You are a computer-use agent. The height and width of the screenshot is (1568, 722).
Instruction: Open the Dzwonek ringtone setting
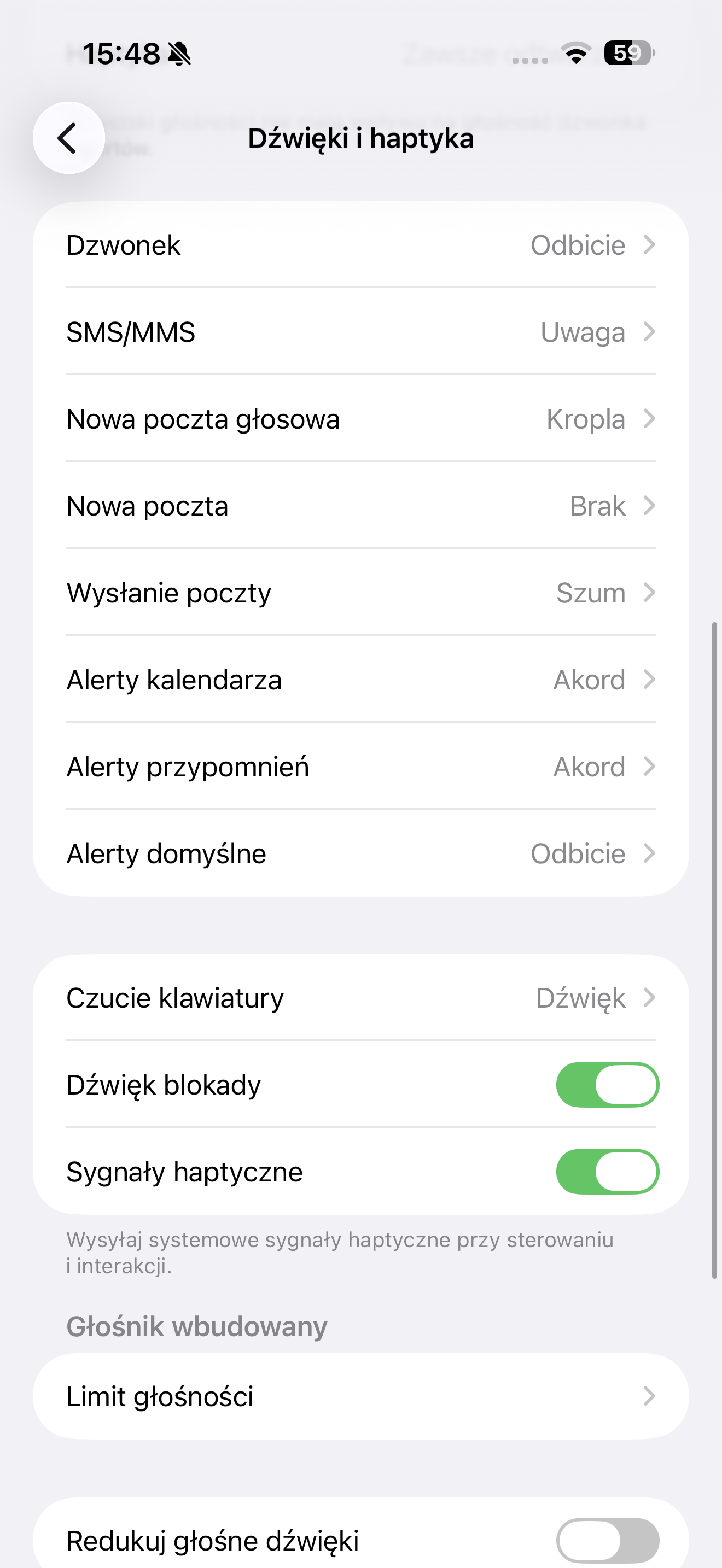(360, 245)
